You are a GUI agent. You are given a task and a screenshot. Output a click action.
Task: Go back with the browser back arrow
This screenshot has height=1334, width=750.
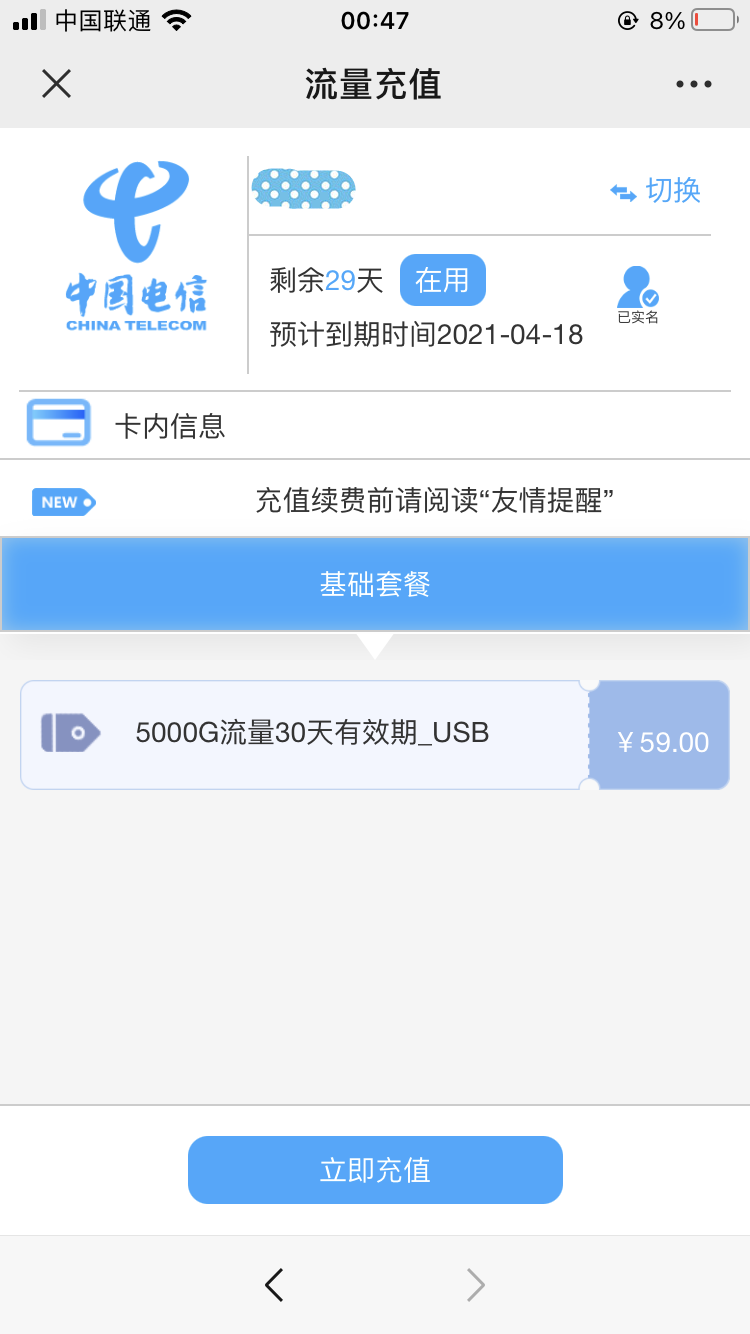(x=274, y=1285)
